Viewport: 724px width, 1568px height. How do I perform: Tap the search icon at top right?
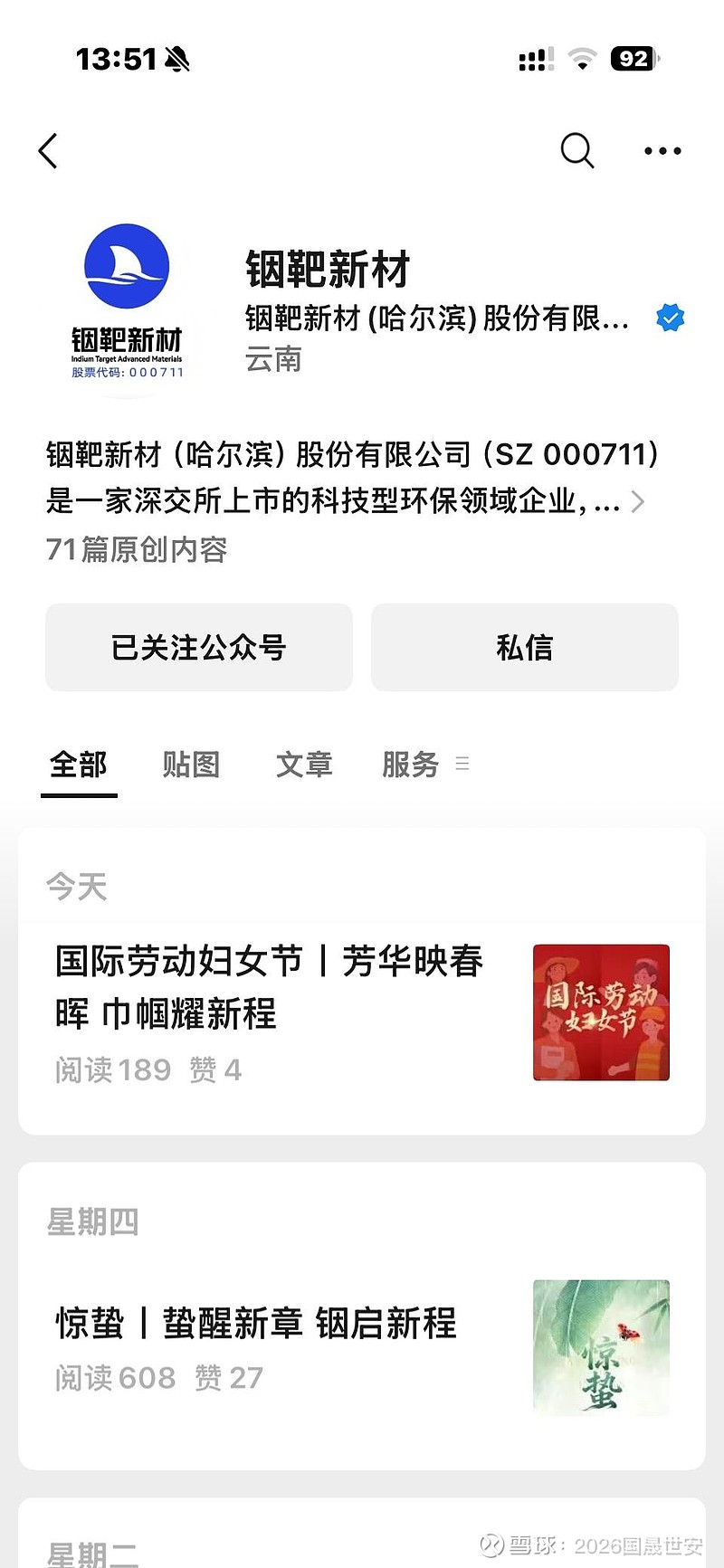(576, 151)
